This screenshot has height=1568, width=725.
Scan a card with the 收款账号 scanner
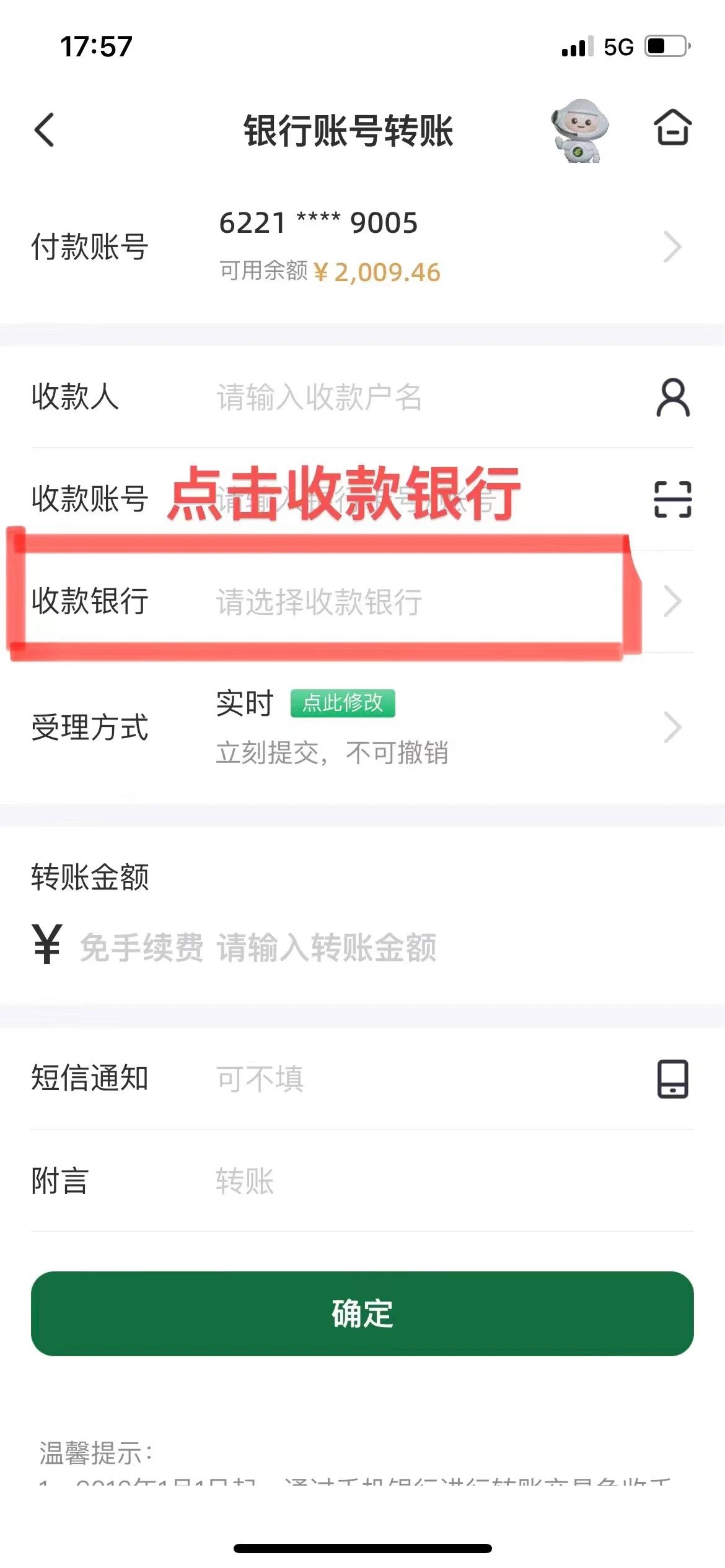(x=672, y=499)
